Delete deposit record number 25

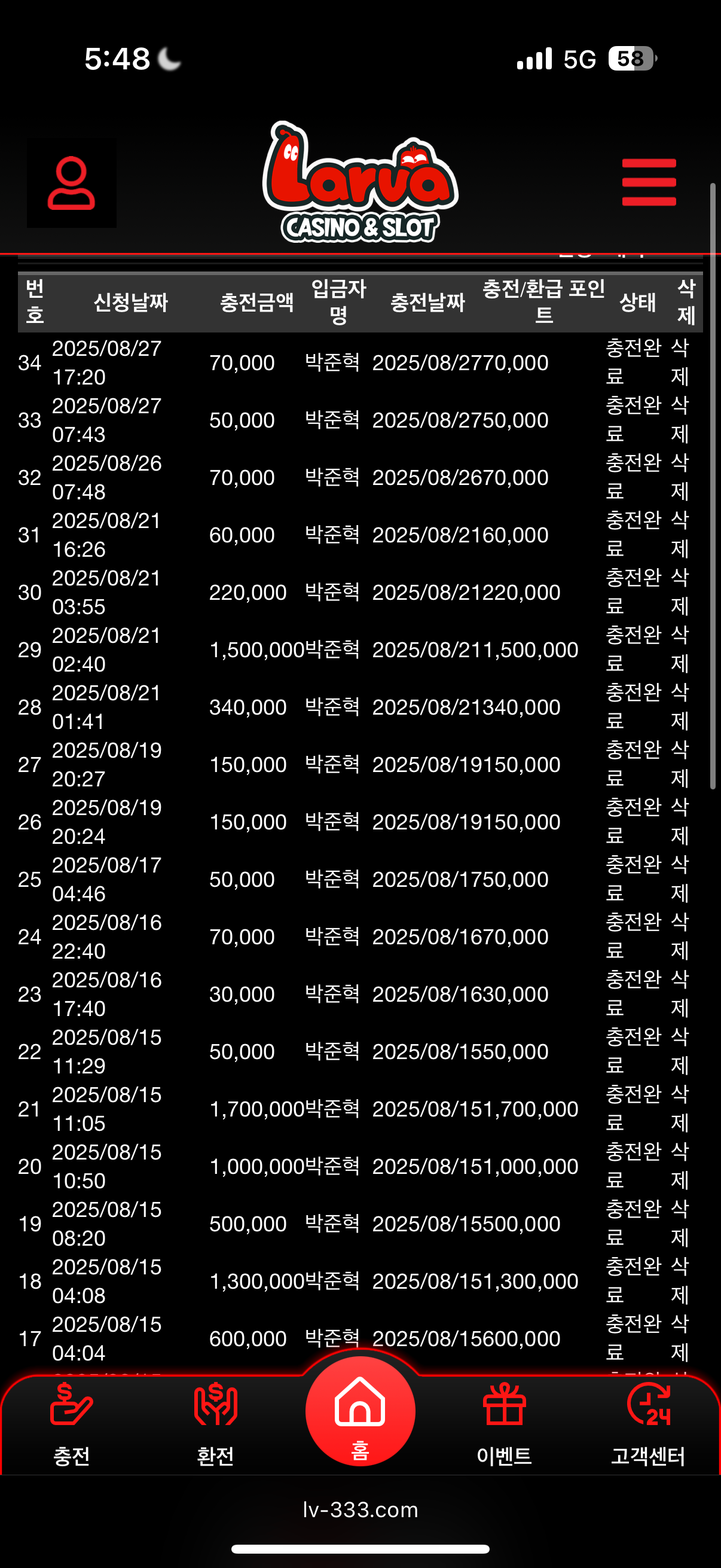(x=680, y=879)
